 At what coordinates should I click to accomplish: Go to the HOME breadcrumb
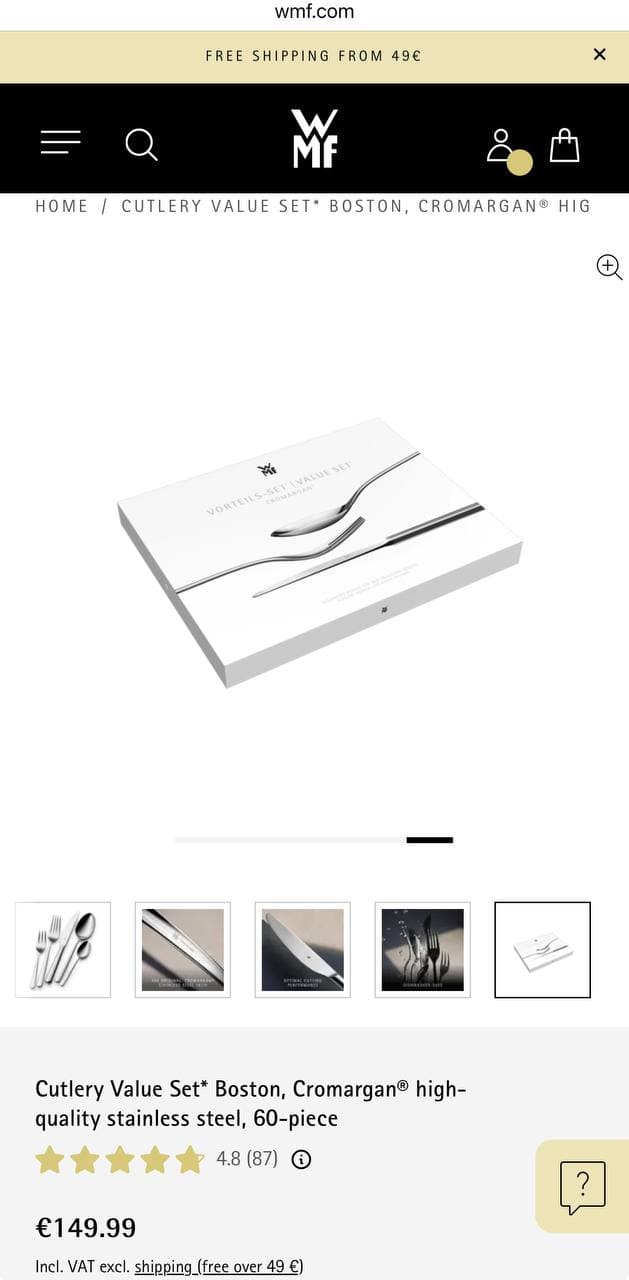[62, 206]
